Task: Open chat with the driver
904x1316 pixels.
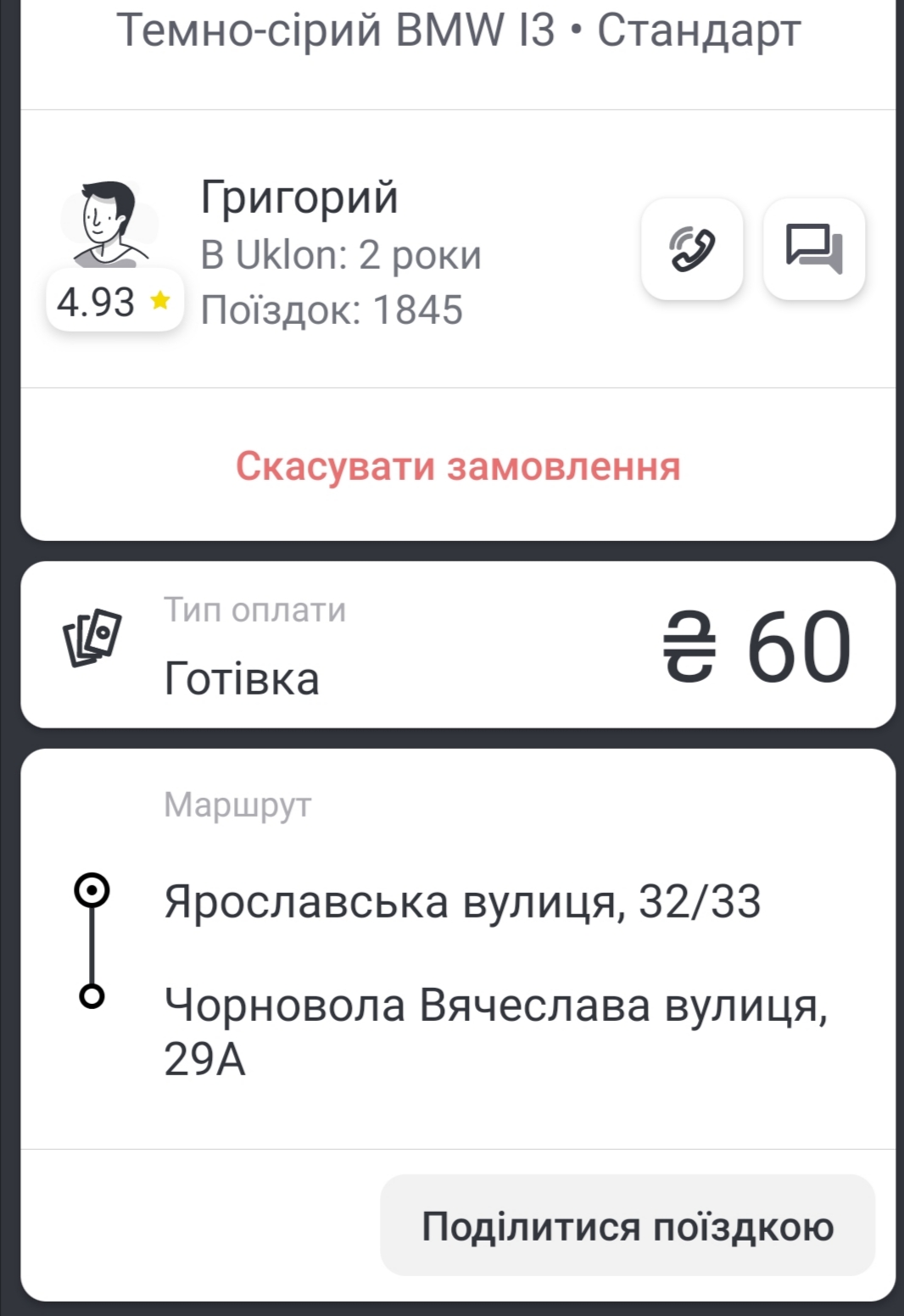Action: (814, 249)
